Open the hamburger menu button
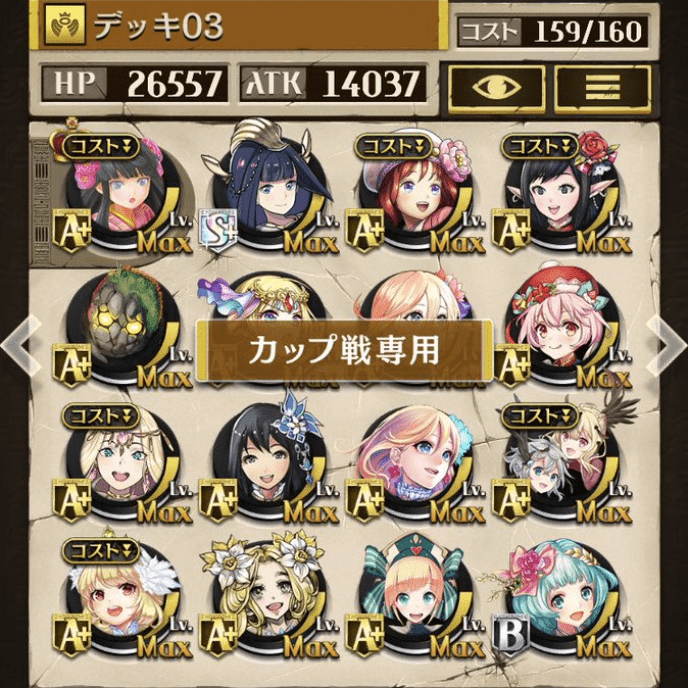This screenshot has height=688, width=688. [602, 86]
